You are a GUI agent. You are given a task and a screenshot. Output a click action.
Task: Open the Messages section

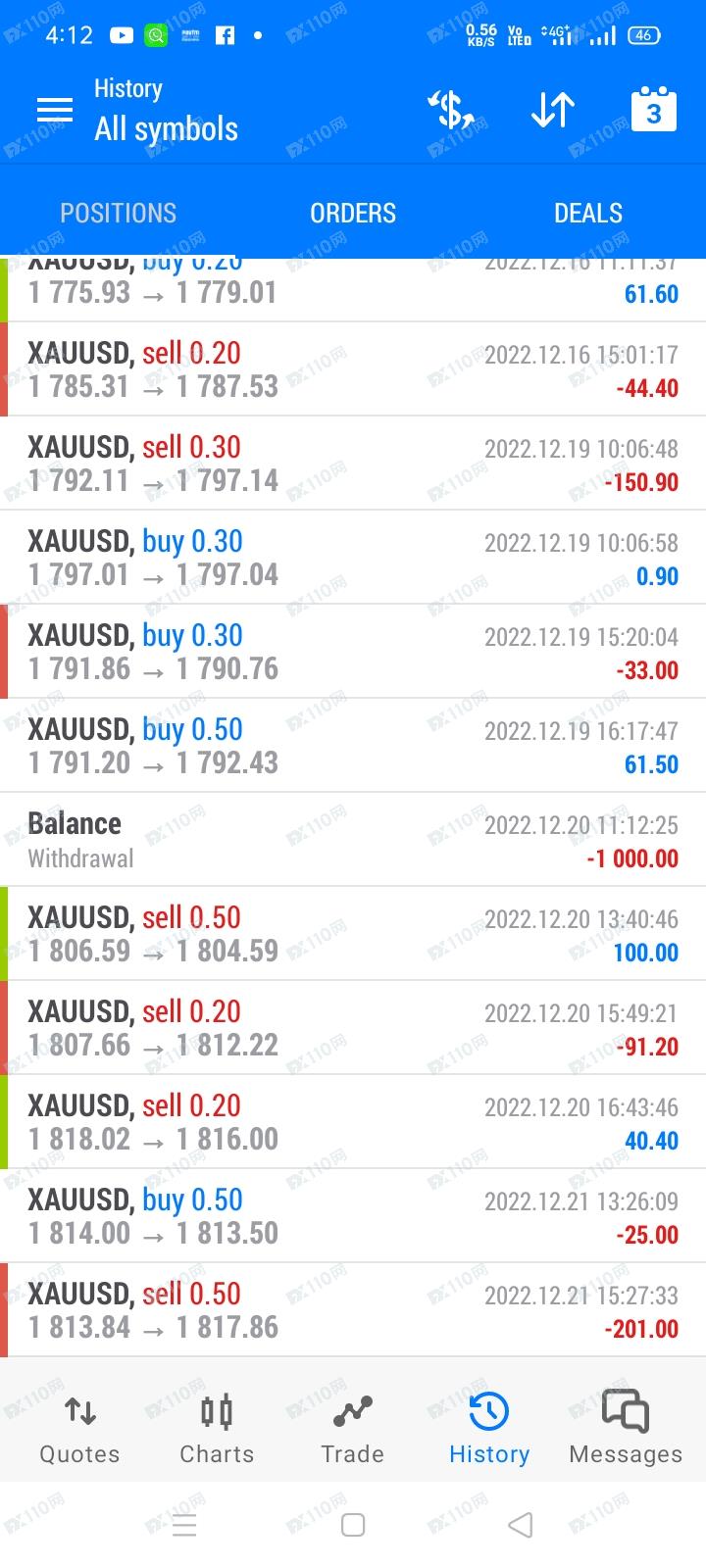(626, 1429)
